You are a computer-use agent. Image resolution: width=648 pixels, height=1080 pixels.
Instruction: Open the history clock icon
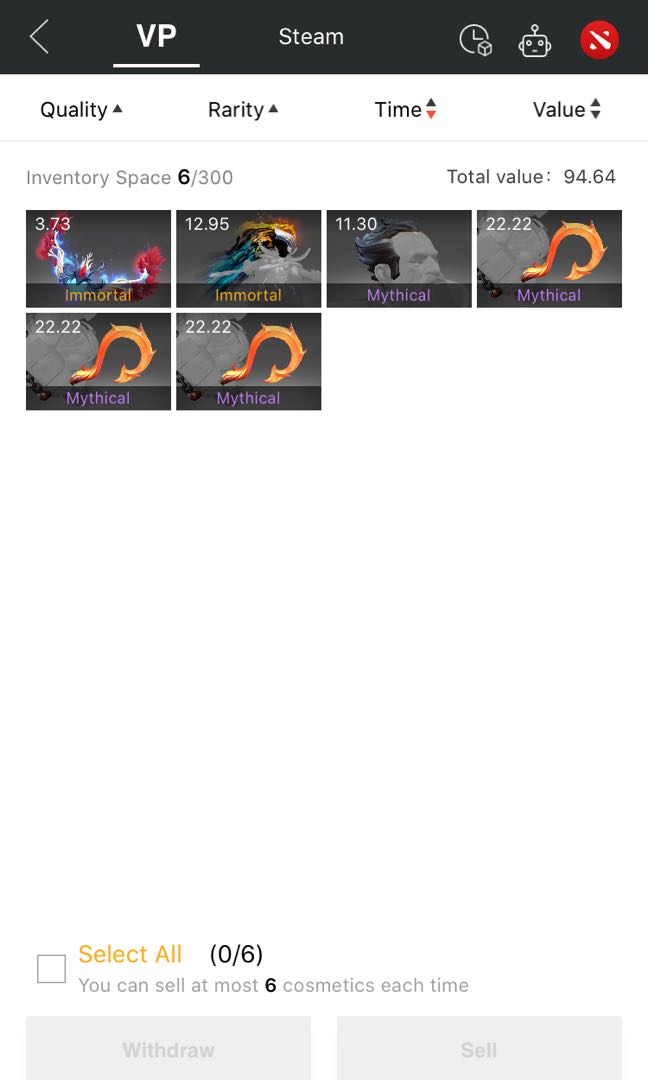(x=475, y=40)
